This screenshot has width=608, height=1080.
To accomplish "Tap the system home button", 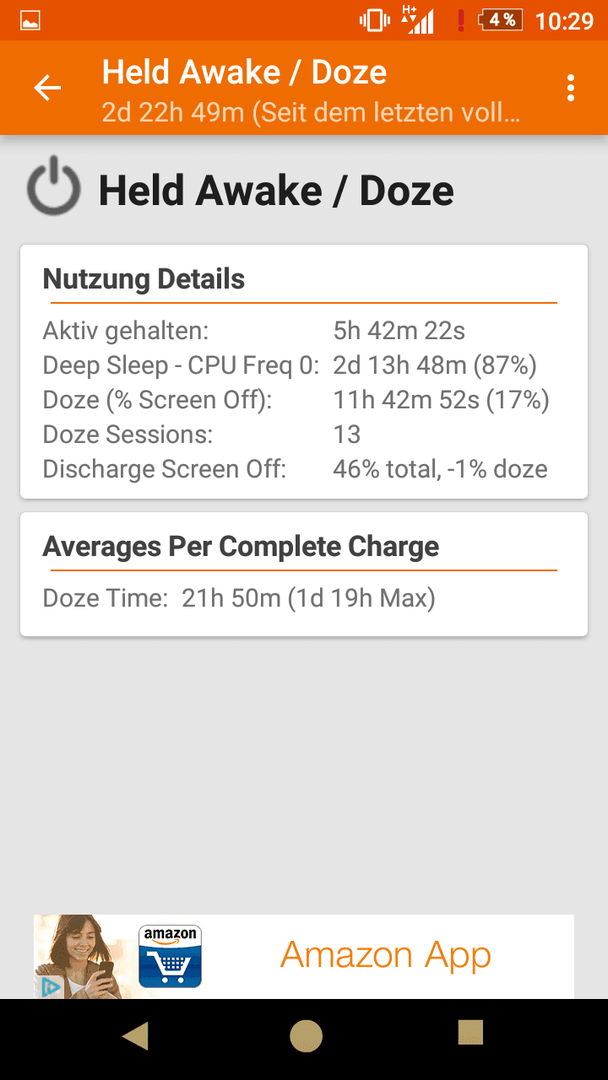I will point(306,1036).
